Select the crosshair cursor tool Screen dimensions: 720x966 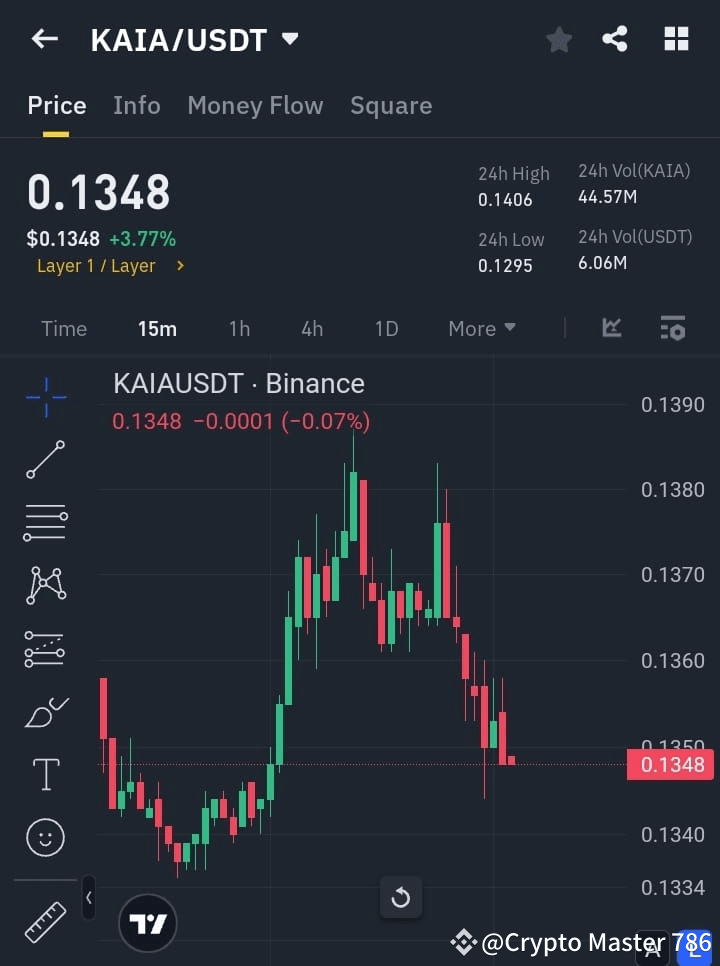coord(45,397)
